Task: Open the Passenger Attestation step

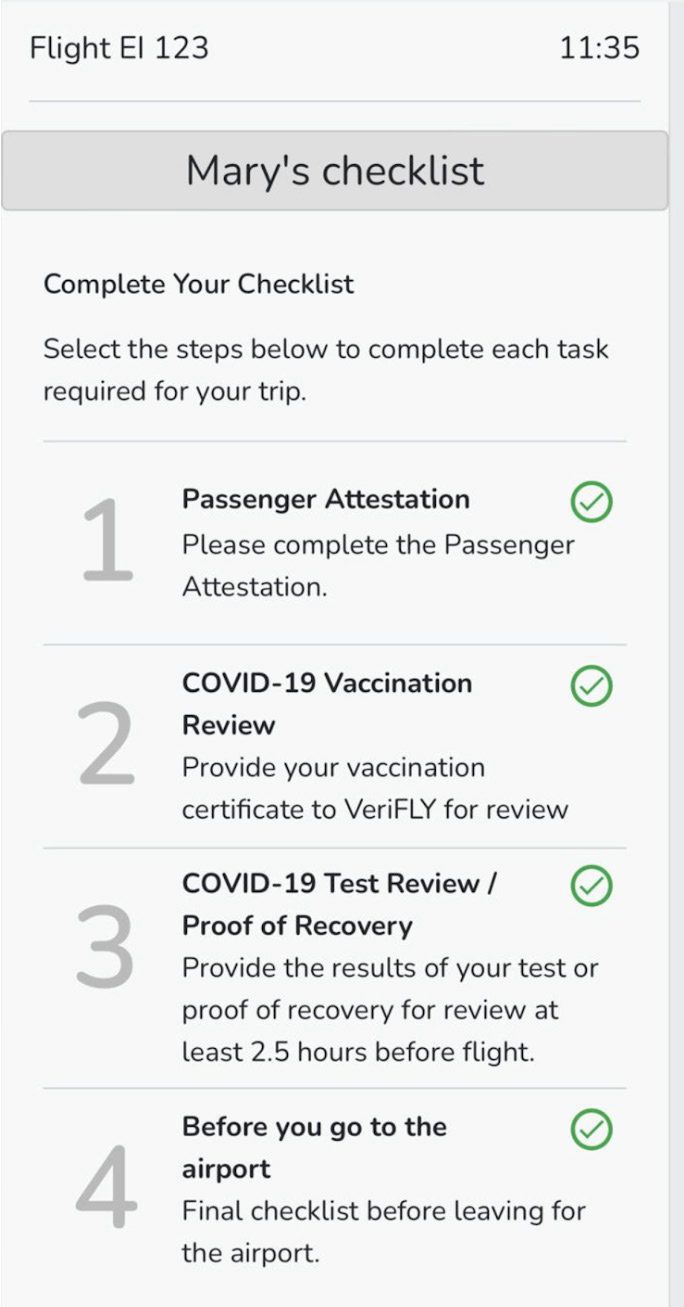Action: (x=335, y=543)
